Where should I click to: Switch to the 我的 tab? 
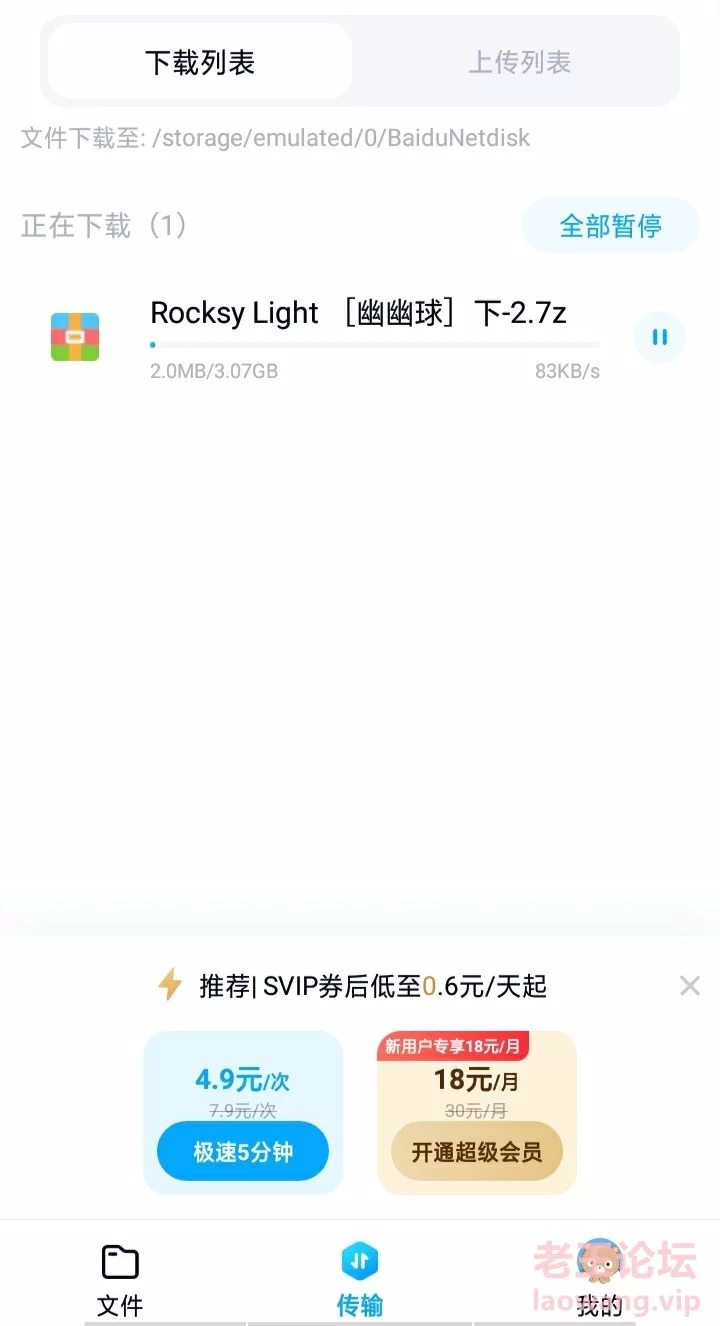tap(600, 1280)
